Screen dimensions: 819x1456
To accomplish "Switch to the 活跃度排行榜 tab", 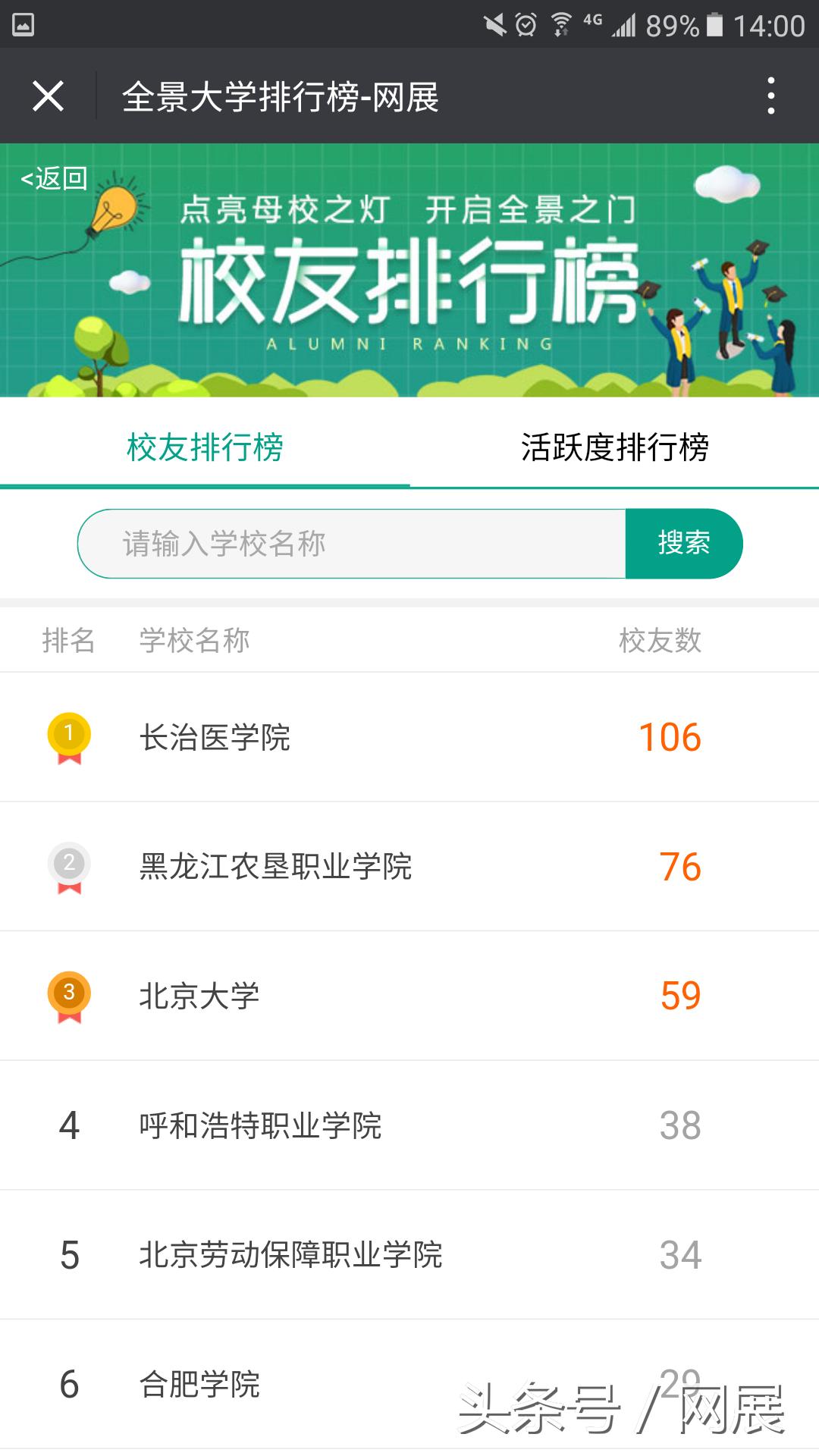I will coord(614,446).
